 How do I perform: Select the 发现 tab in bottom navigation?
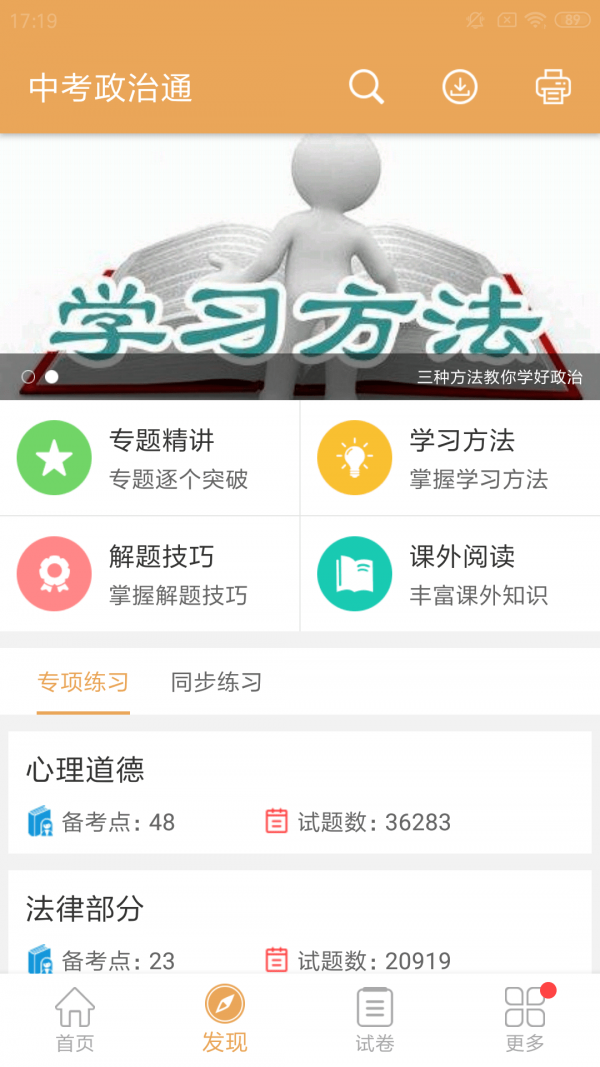tap(225, 1020)
